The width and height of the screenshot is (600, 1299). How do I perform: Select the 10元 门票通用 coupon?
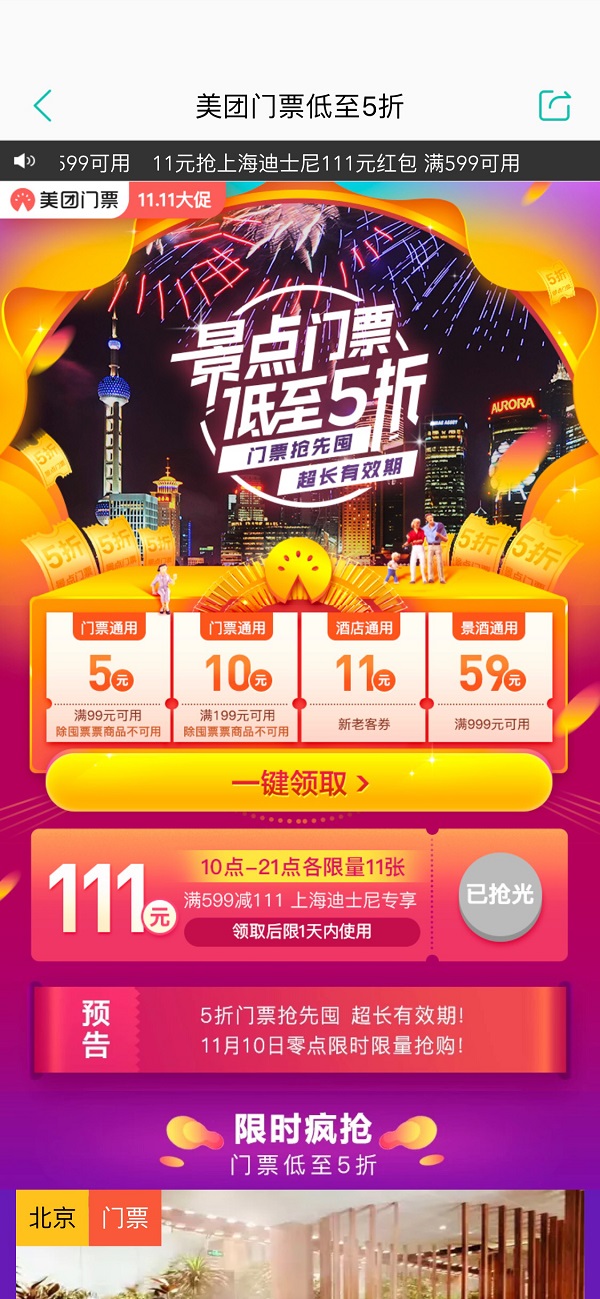tap(236, 676)
